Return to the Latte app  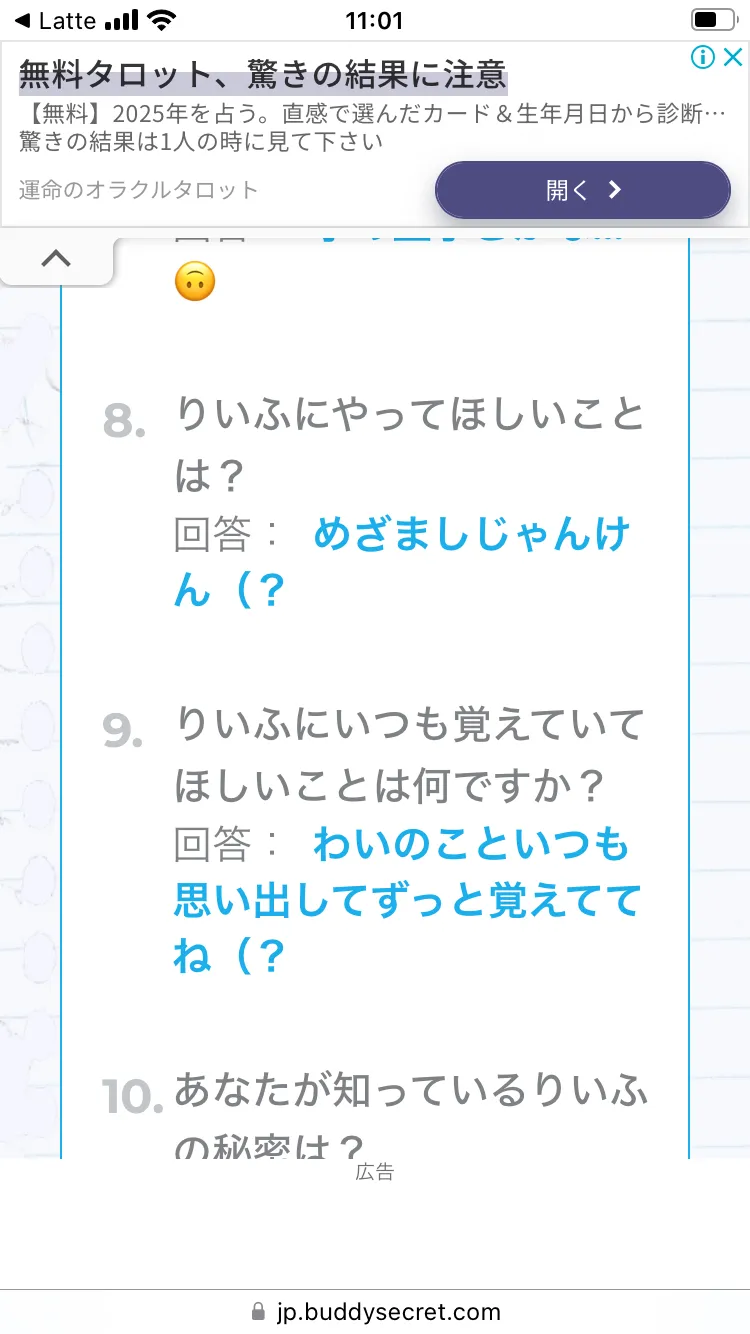click(56, 20)
